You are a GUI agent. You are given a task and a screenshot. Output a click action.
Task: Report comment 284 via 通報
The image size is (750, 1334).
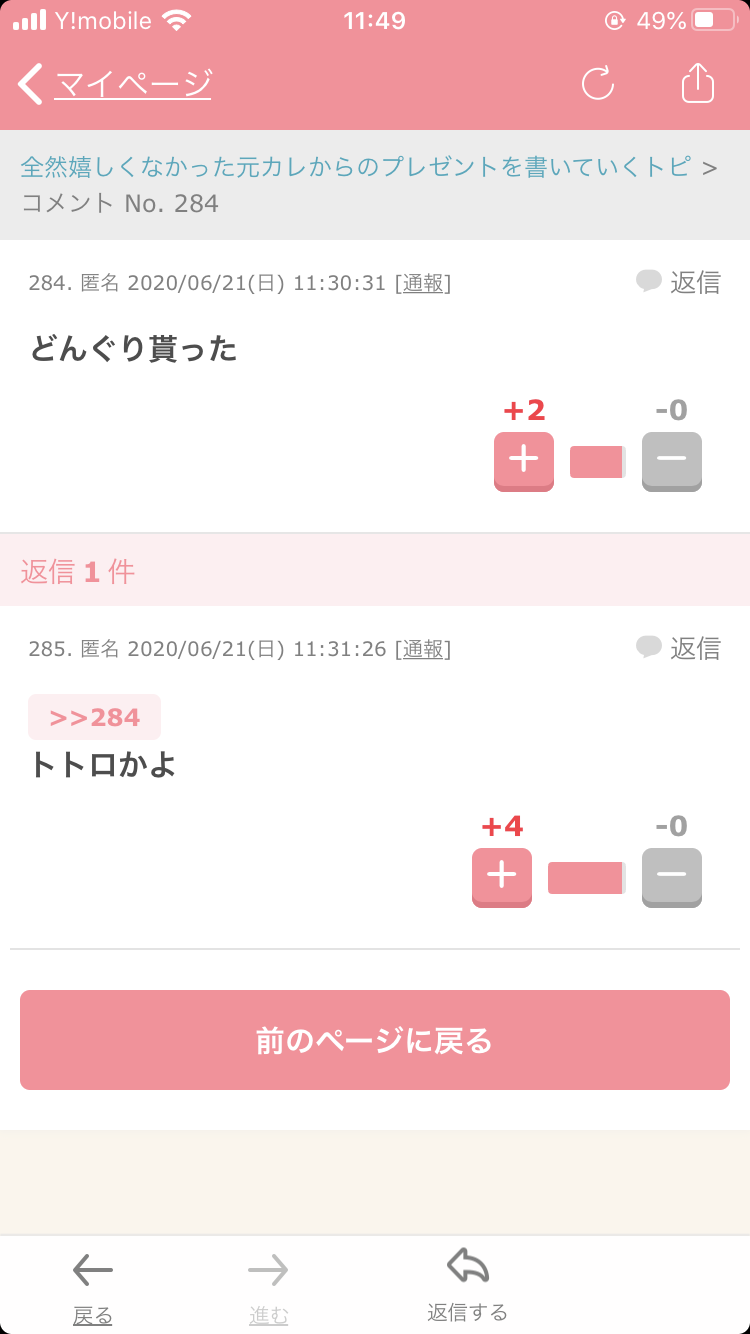coord(423,283)
